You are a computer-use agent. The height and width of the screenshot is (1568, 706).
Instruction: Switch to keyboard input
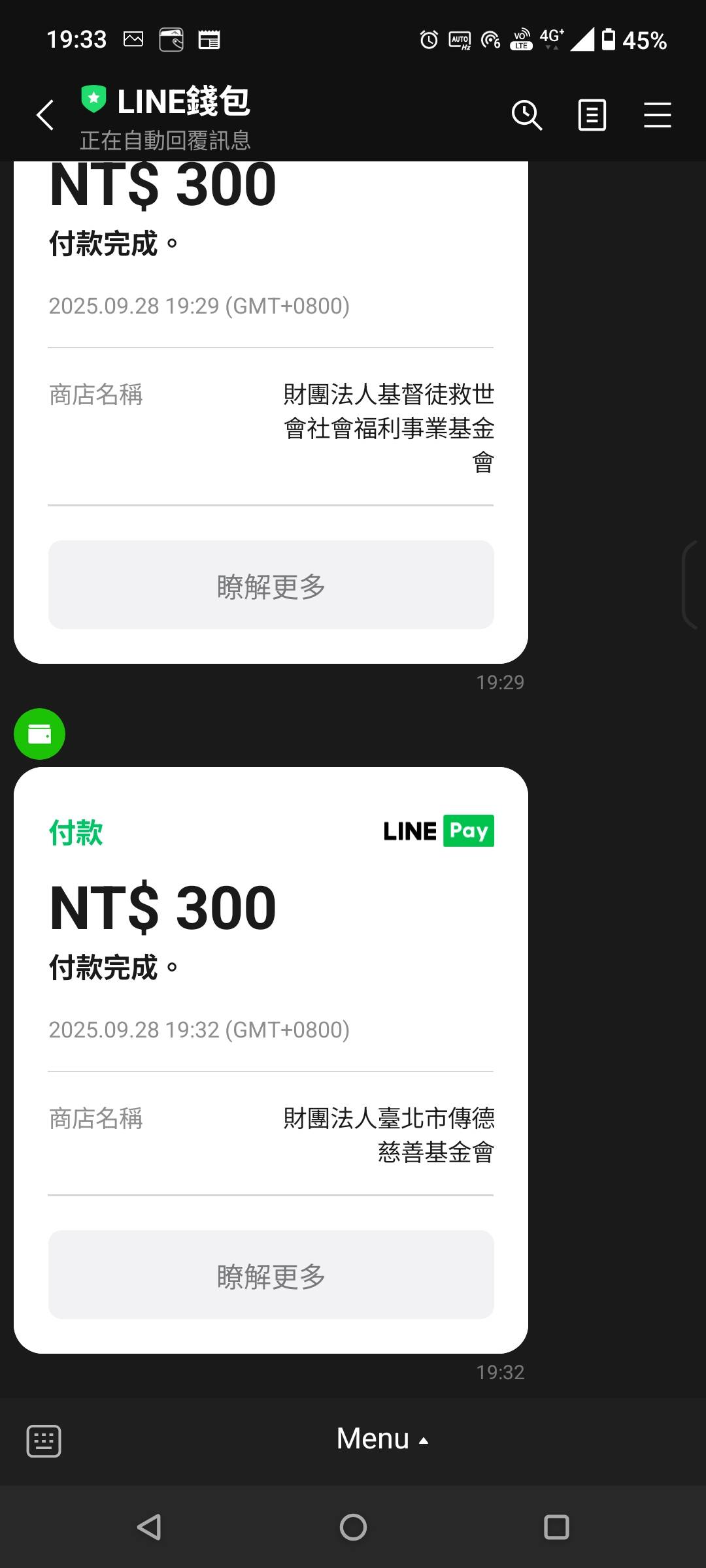pos(44,1441)
